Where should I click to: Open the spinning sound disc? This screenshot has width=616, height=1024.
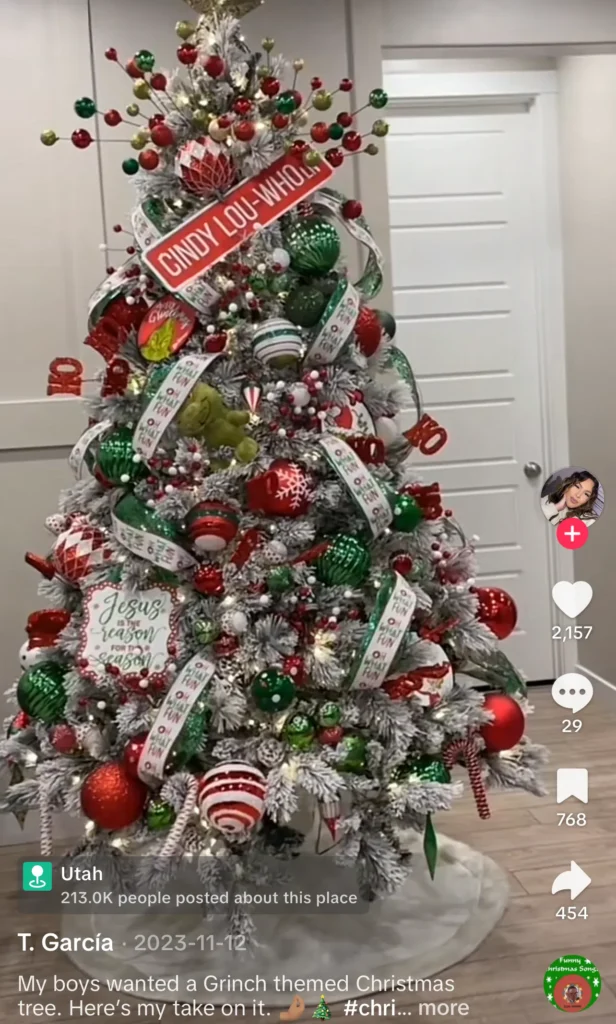tap(572, 984)
